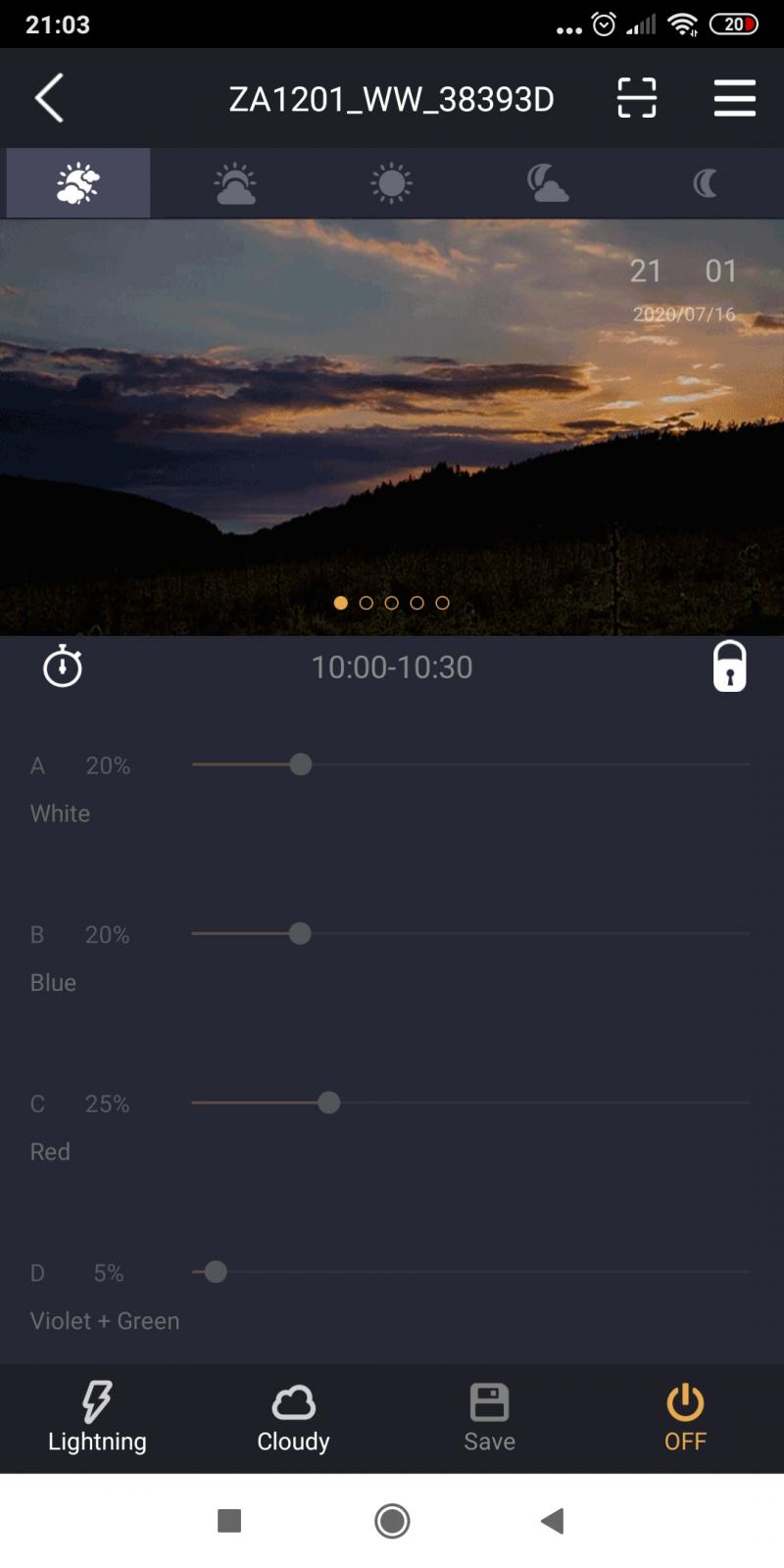This screenshot has height=1568, width=784.
Task: Tap the system home button
Action: [x=392, y=1521]
